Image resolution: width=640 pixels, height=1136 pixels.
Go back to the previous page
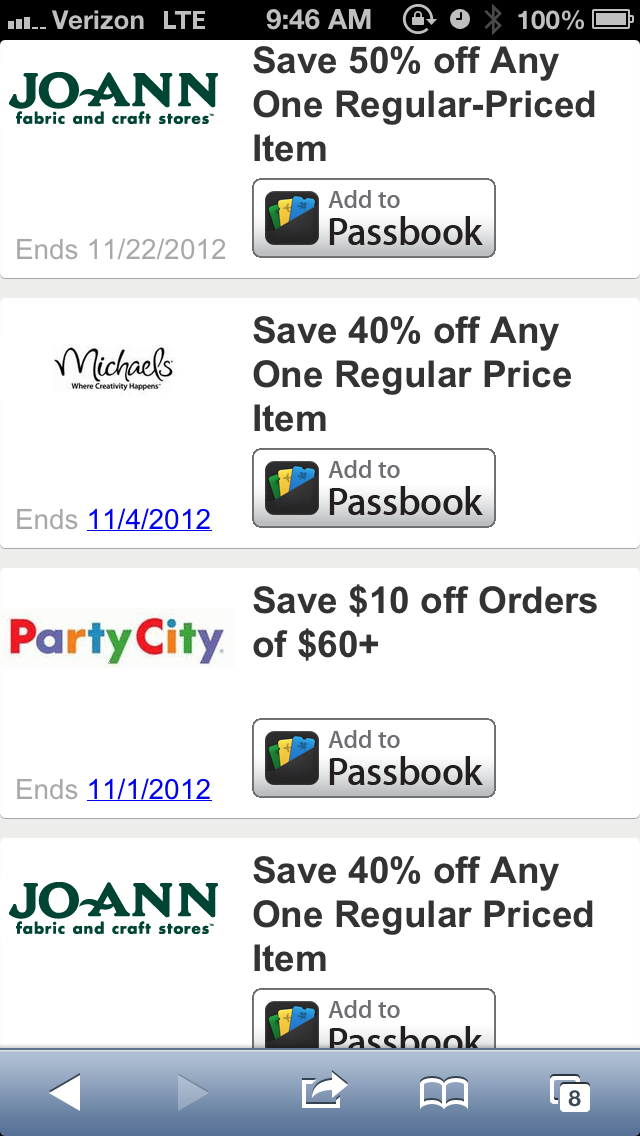click(66, 1092)
